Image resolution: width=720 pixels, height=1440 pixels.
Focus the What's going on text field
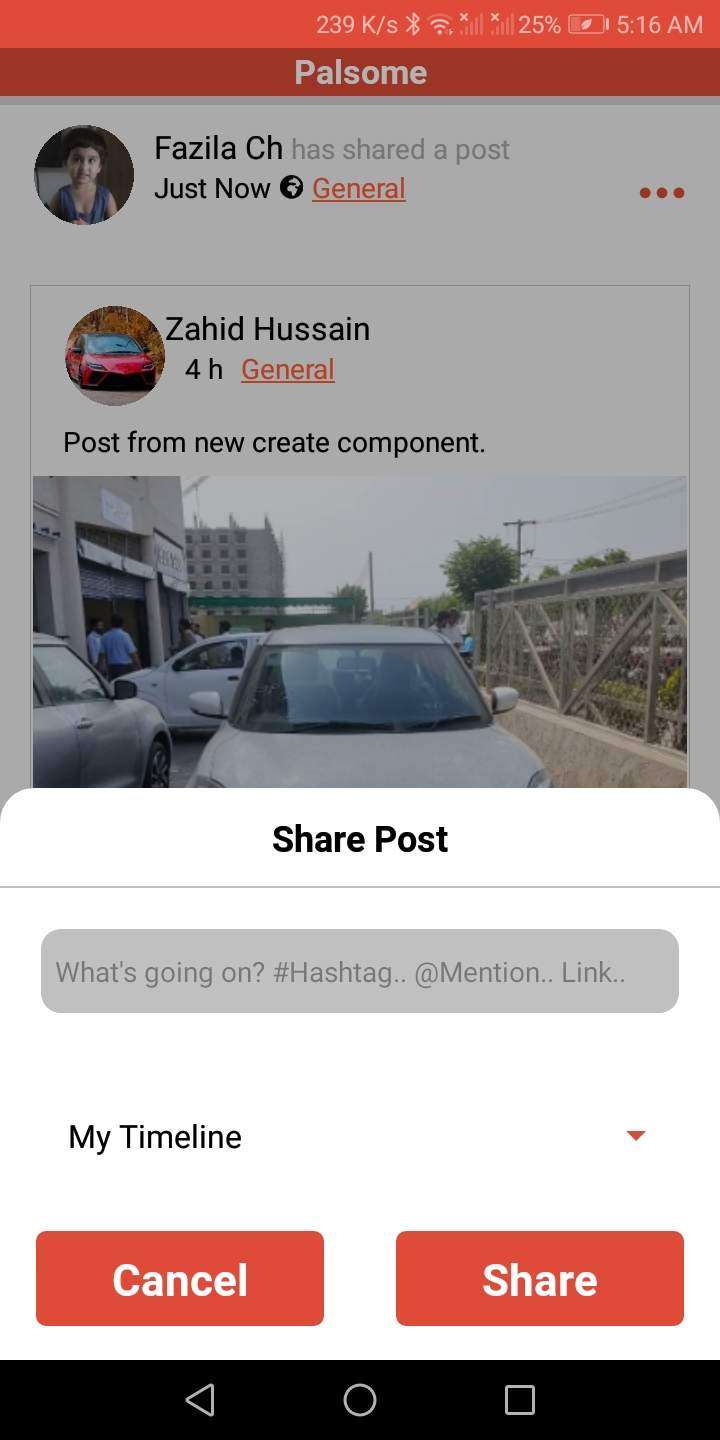[x=360, y=971]
